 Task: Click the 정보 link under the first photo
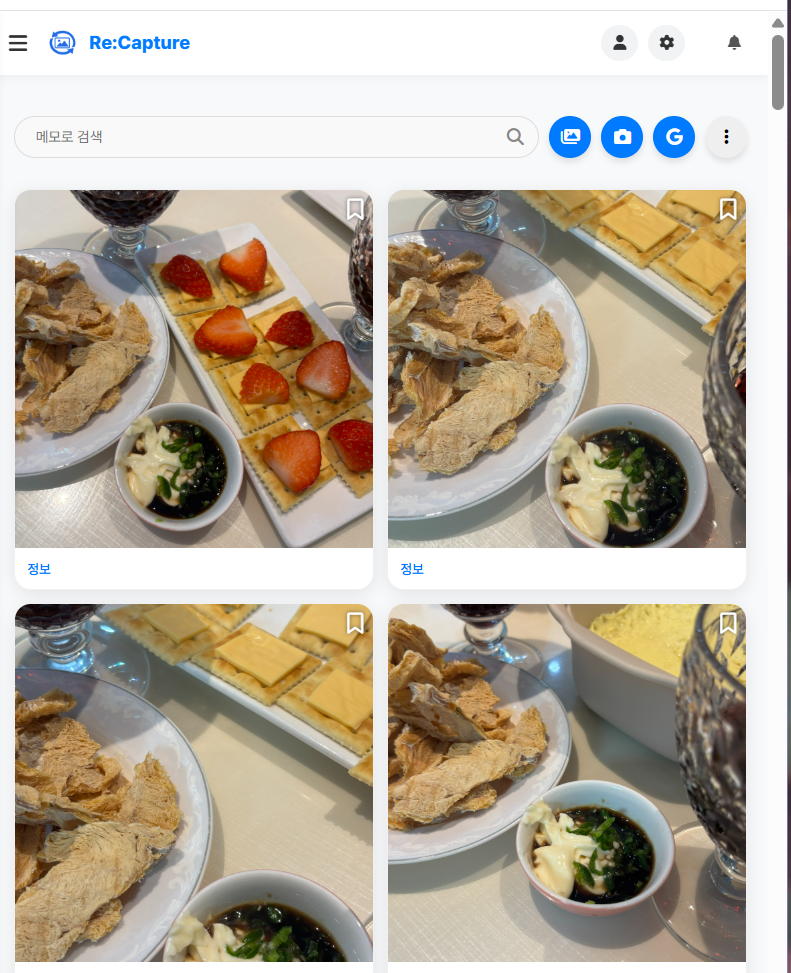40,568
